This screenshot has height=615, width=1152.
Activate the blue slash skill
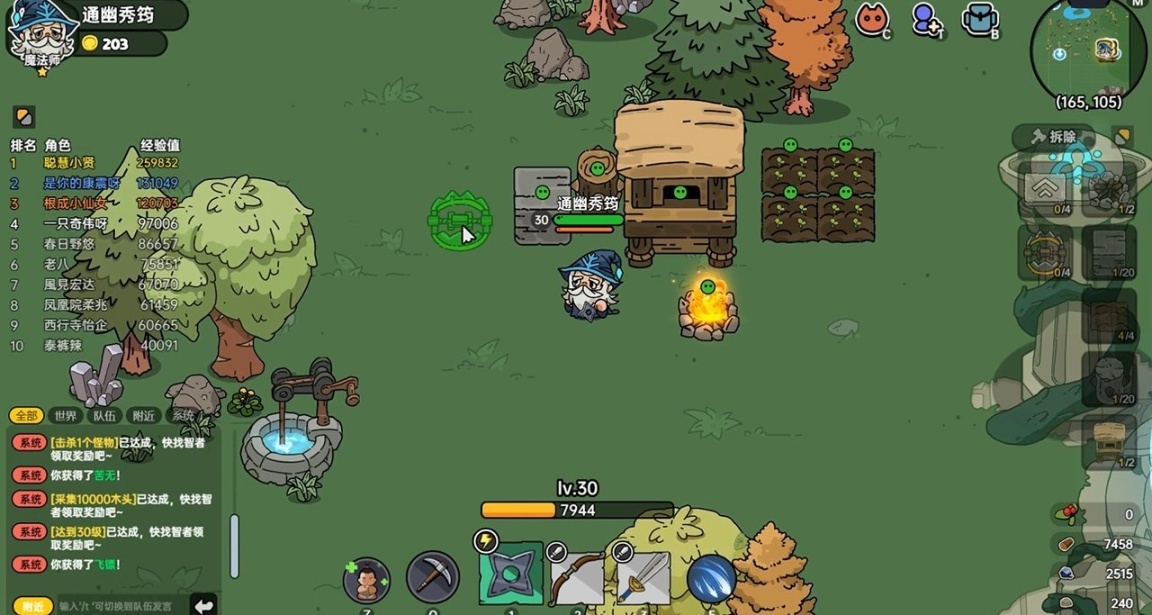(711, 579)
